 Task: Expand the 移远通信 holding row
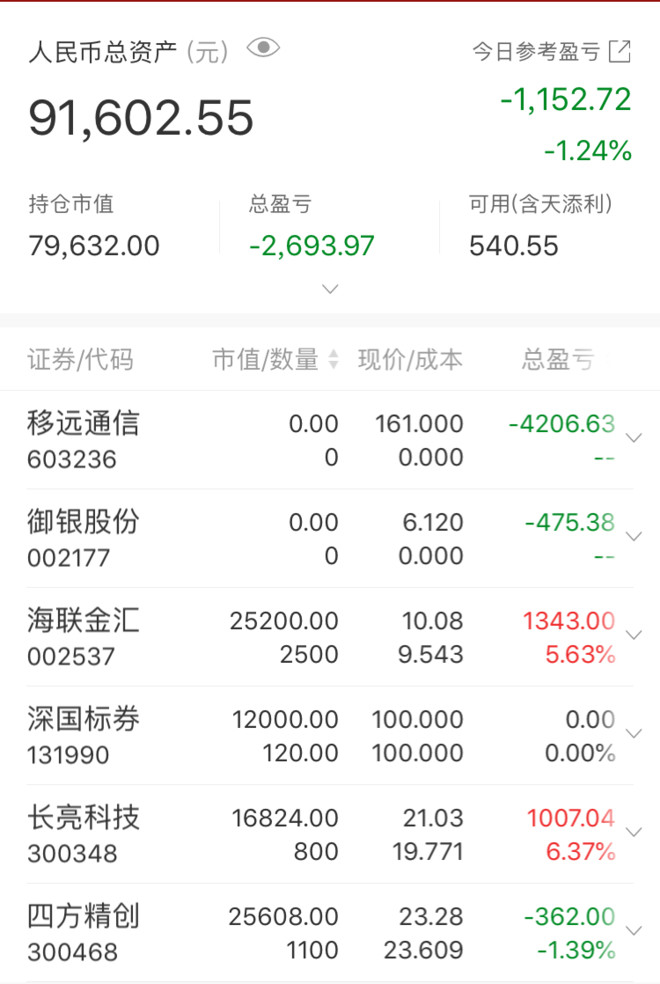[x=633, y=439]
